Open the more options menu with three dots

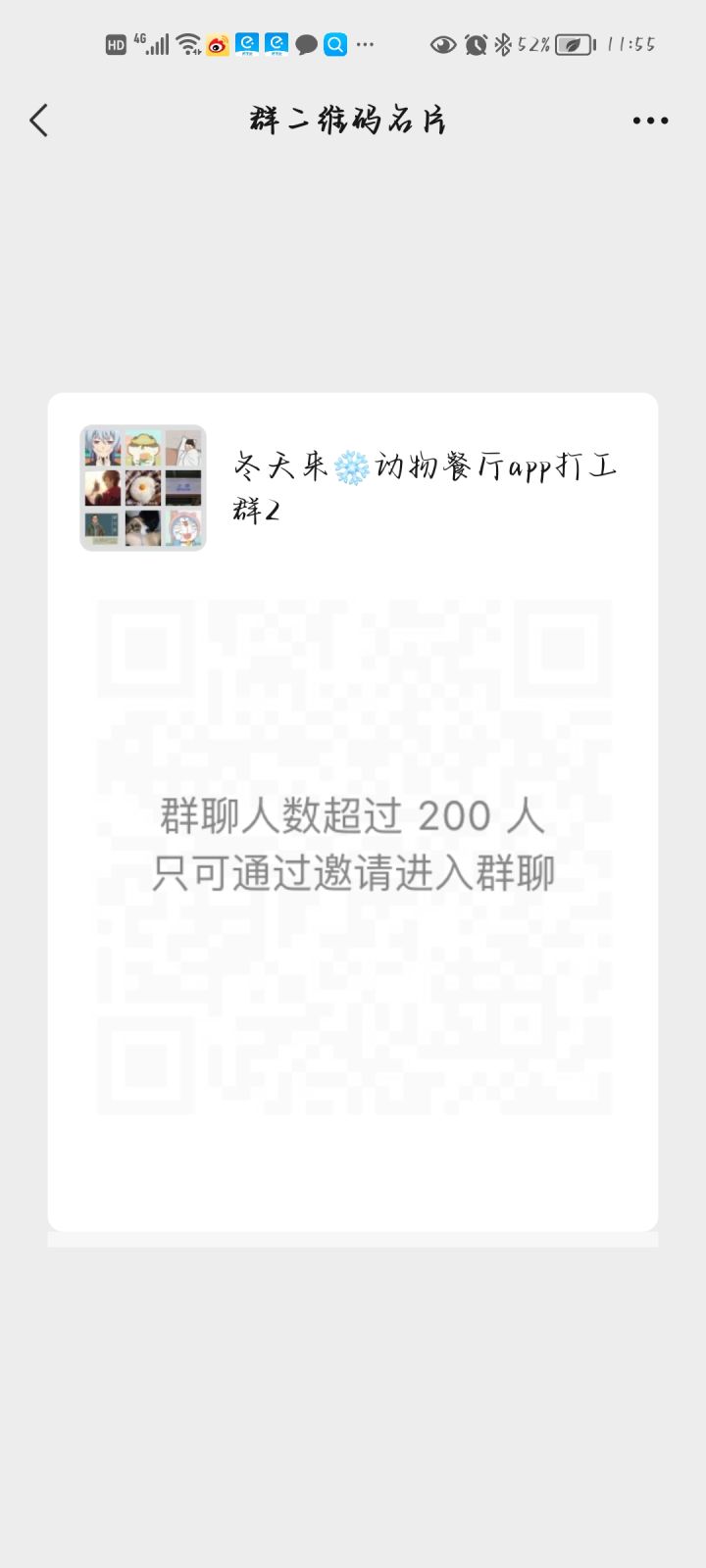click(x=650, y=120)
